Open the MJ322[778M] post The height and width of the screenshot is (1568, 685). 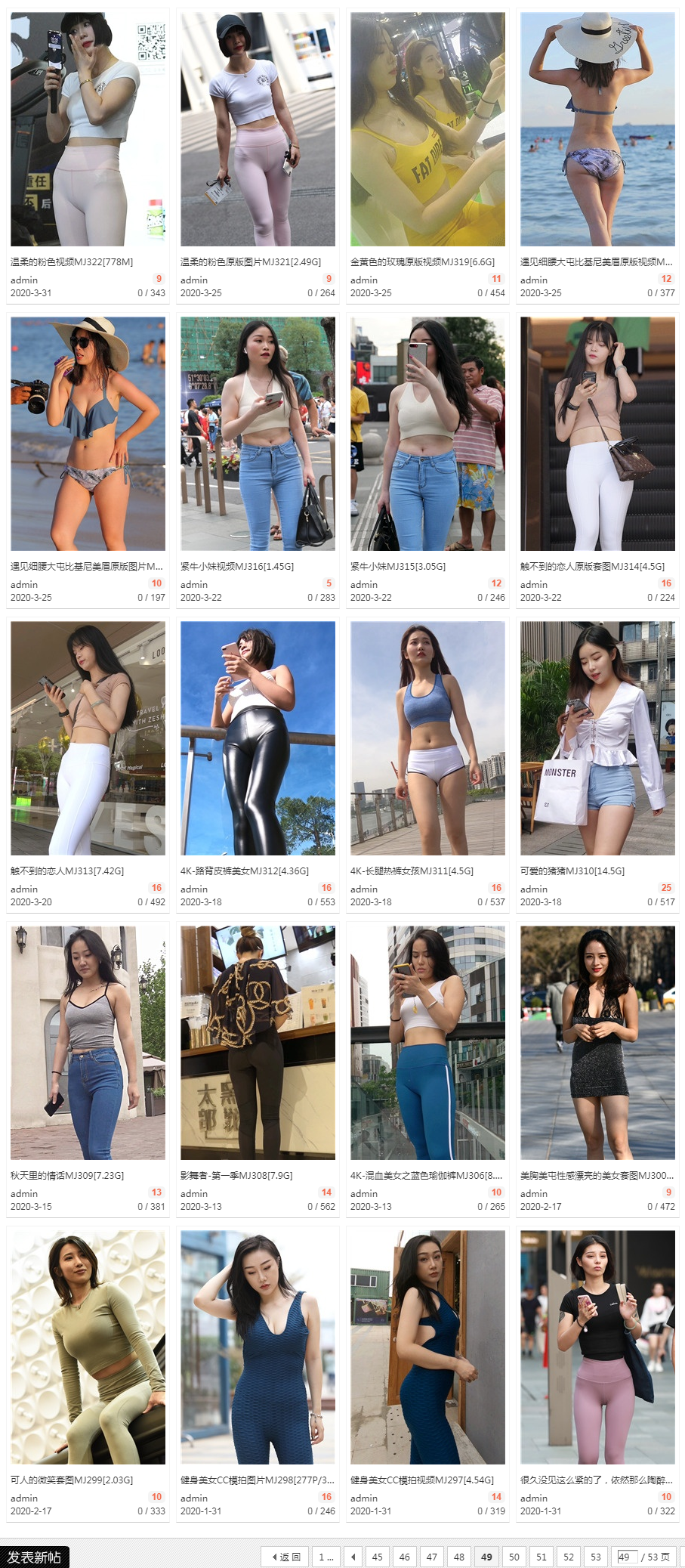click(x=72, y=262)
